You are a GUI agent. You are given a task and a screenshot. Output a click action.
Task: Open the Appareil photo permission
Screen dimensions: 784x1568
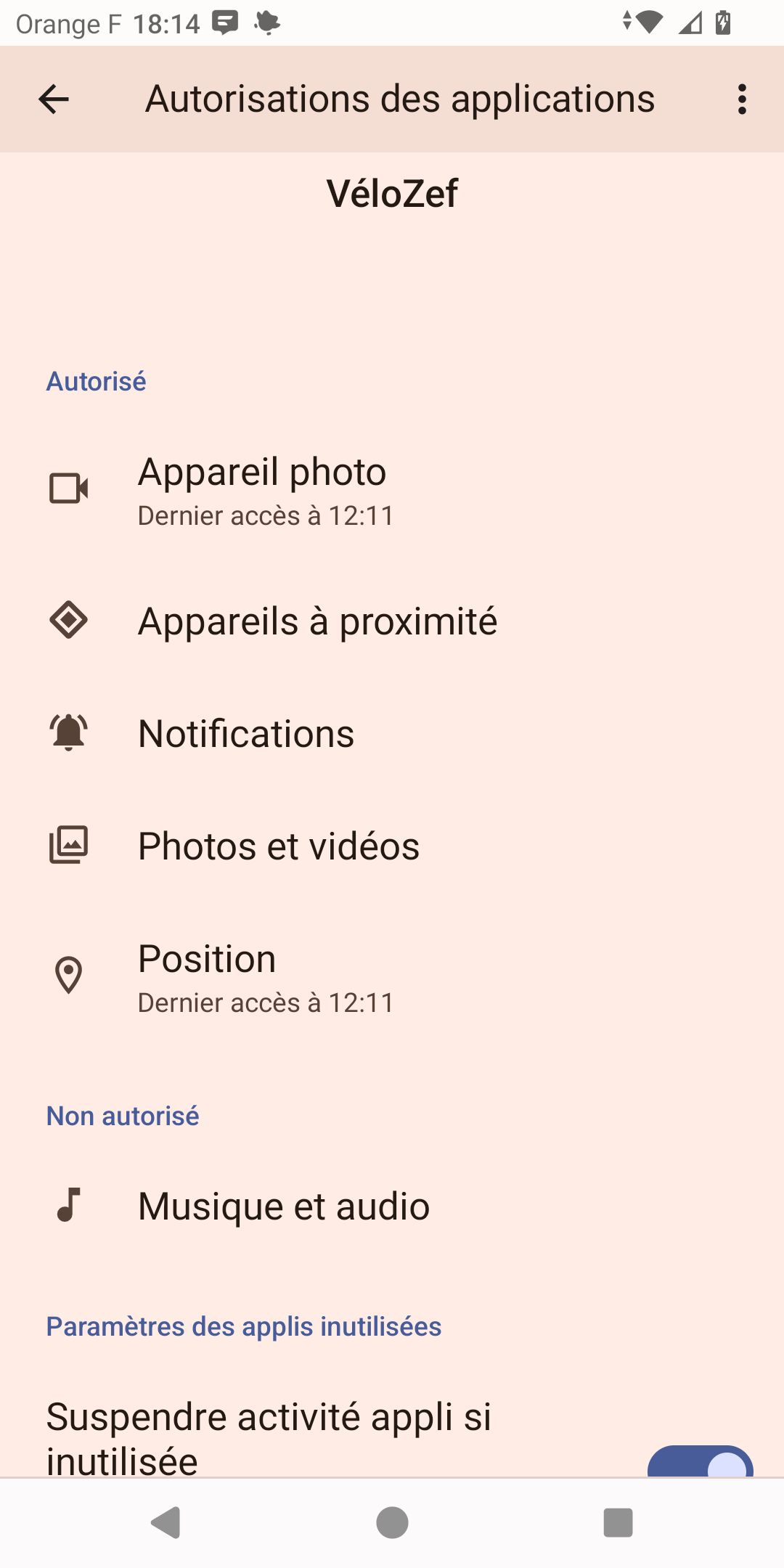(x=392, y=489)
